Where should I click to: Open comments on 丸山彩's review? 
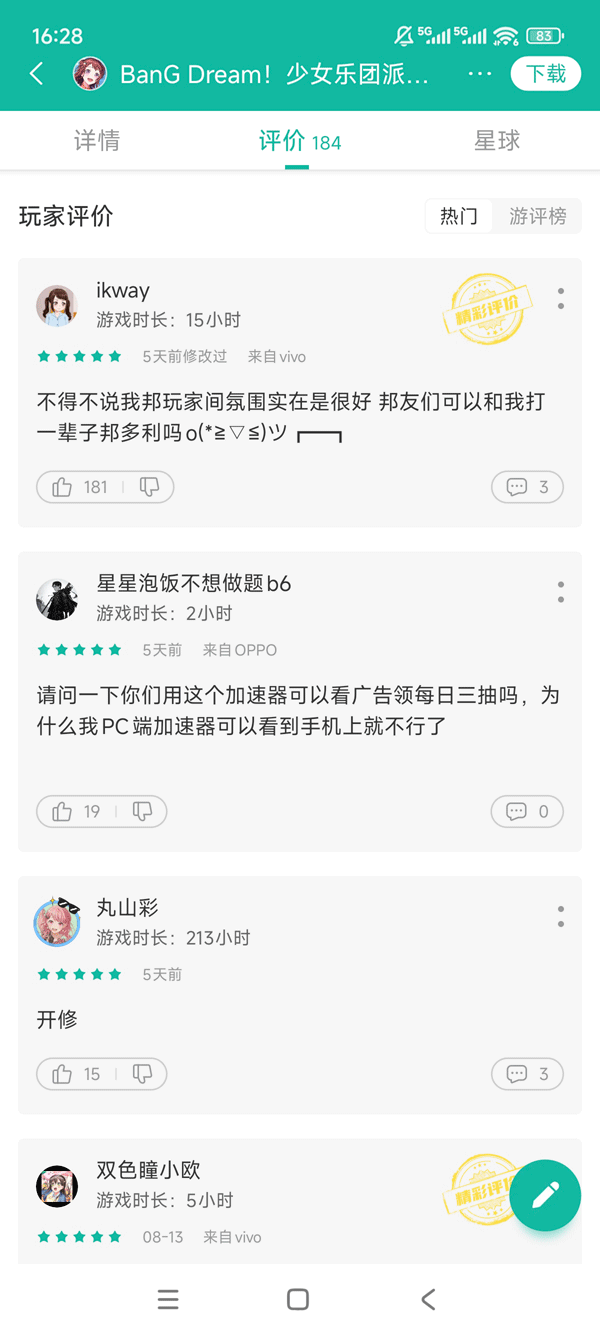point(527,1074)
